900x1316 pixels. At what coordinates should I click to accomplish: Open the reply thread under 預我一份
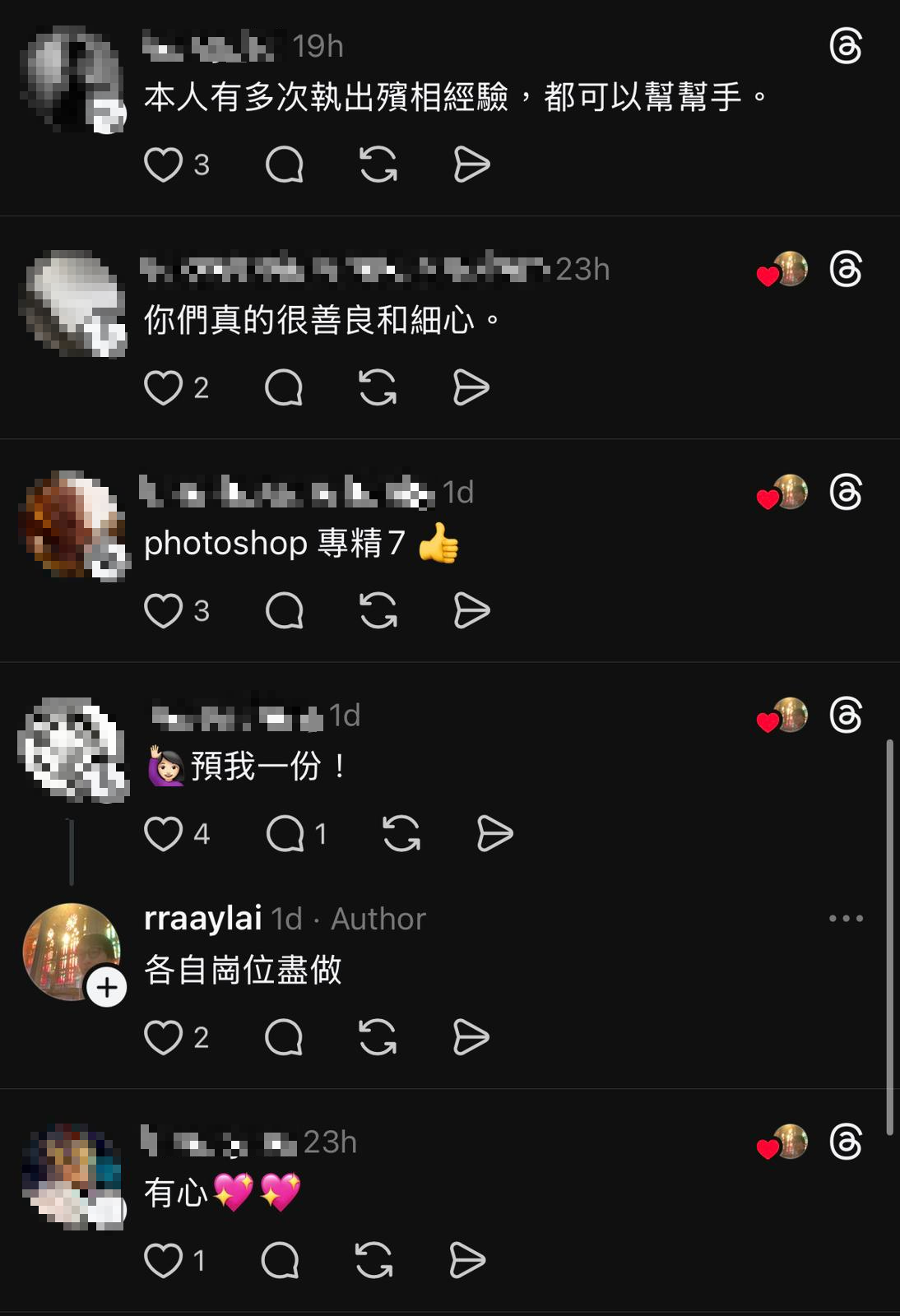pyautogui.click(x=285, y=834)
